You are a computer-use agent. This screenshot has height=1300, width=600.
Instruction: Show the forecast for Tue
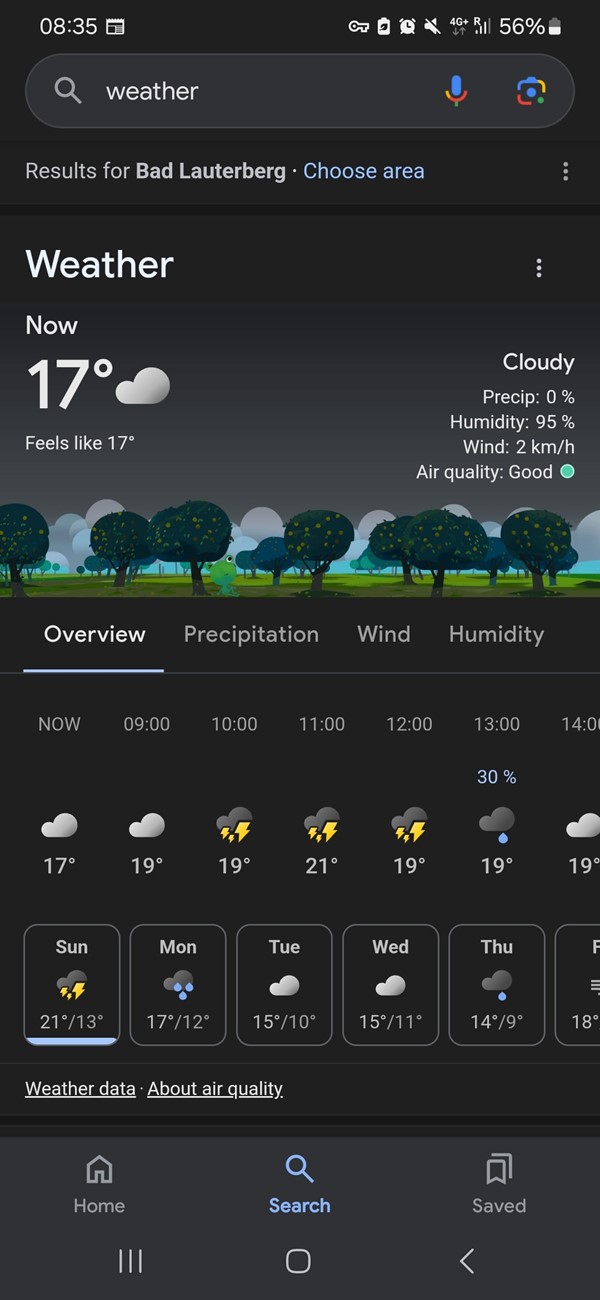click(284, 984)
